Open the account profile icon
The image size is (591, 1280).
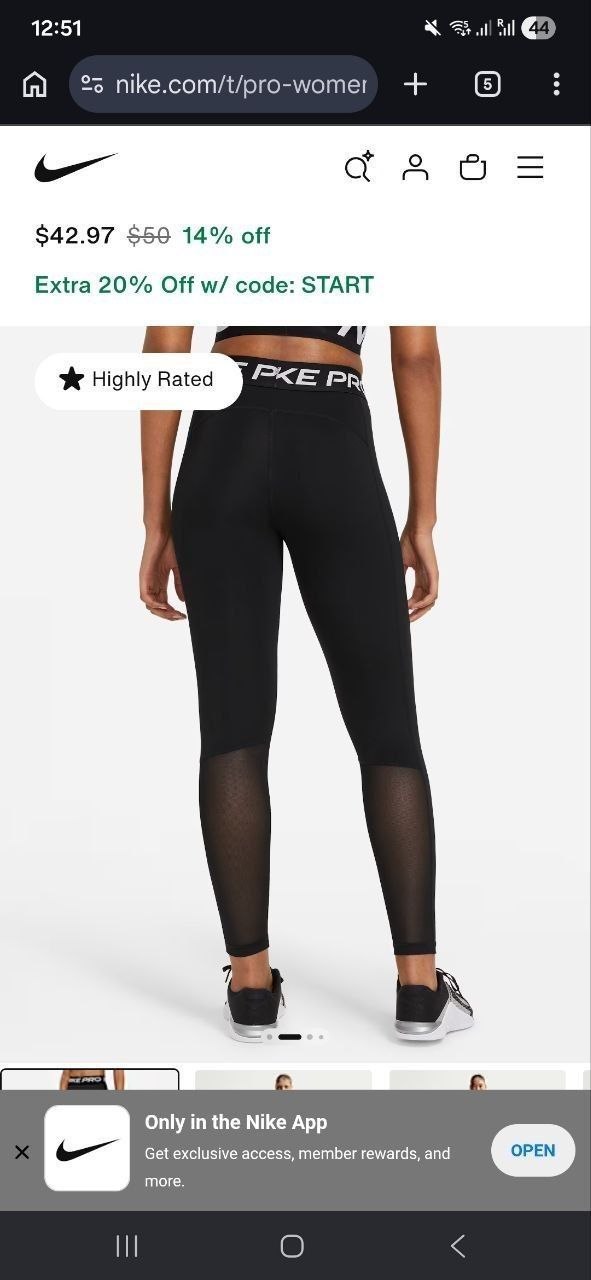[x=415, y=167]
